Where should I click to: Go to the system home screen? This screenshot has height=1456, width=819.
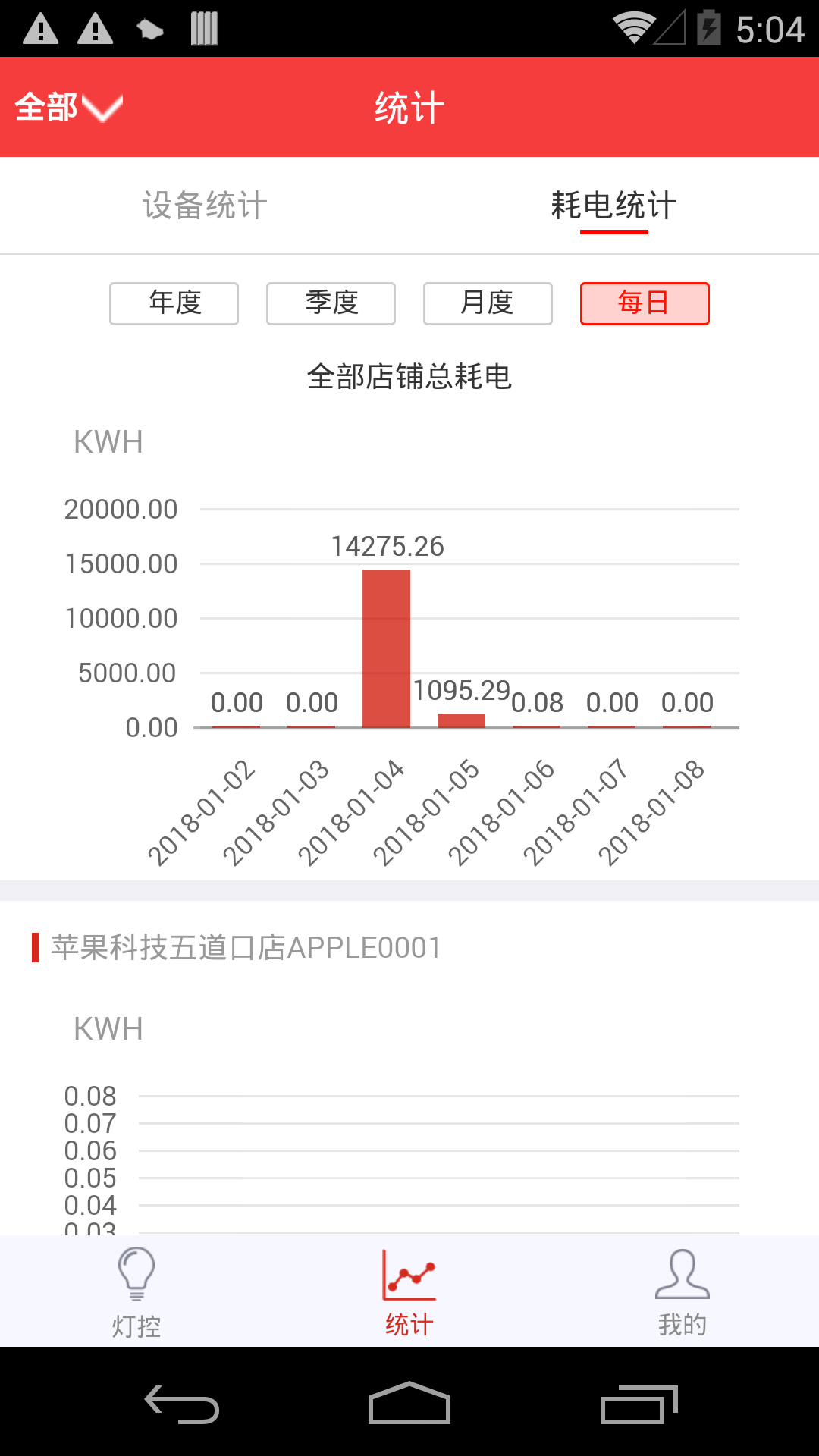coord(409,1402)
